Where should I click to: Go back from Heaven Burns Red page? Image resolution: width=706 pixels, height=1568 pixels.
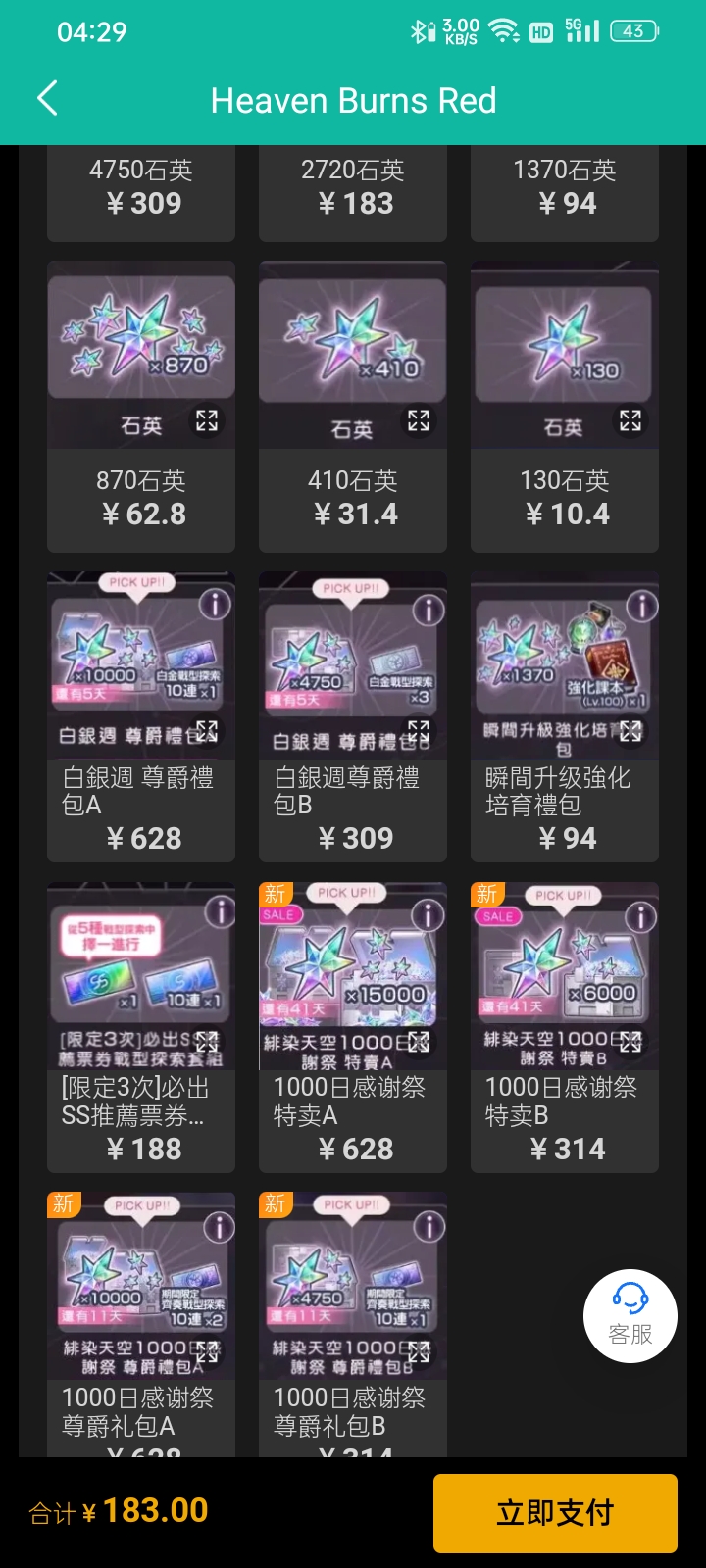pos(47,99)
